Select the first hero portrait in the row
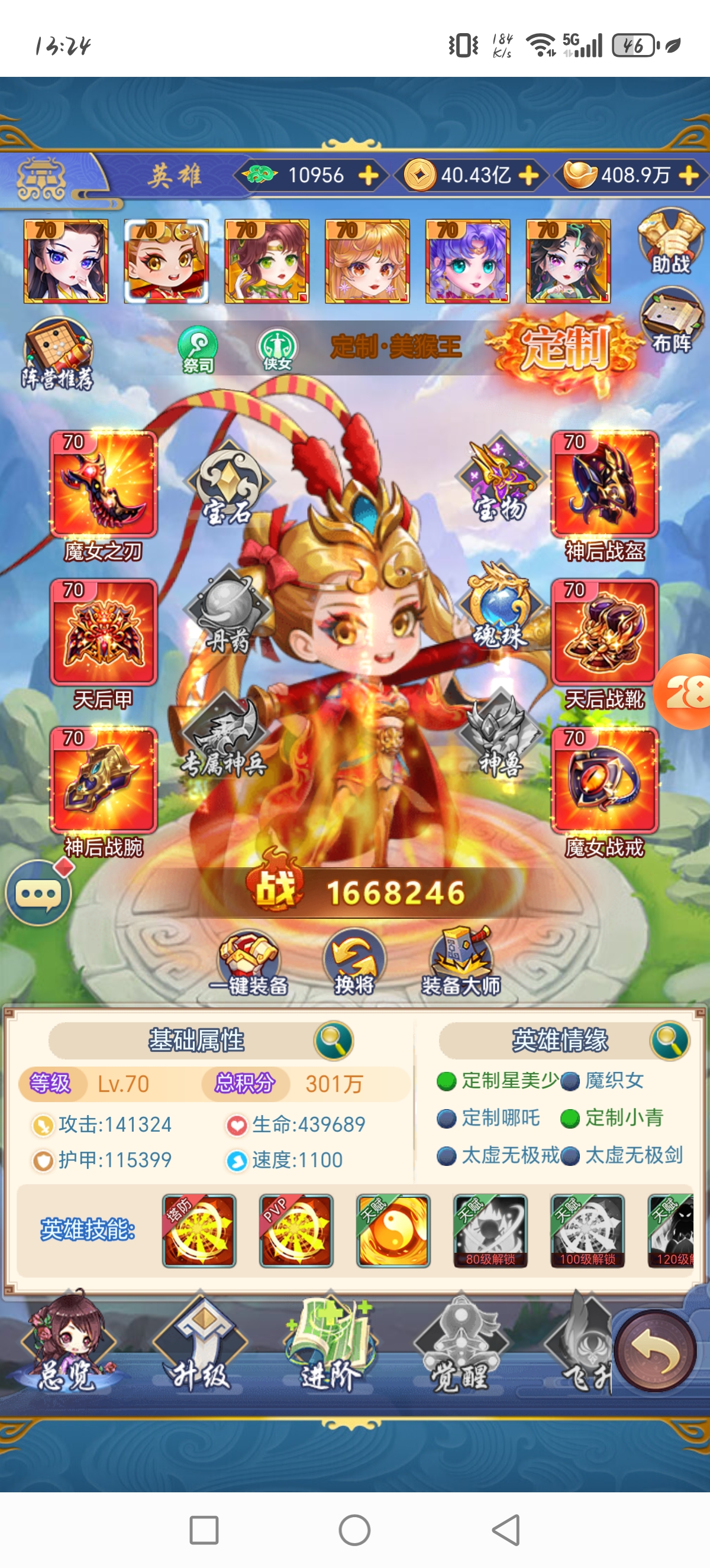This screenshot has width=710, height=1568. click(66, 261)
